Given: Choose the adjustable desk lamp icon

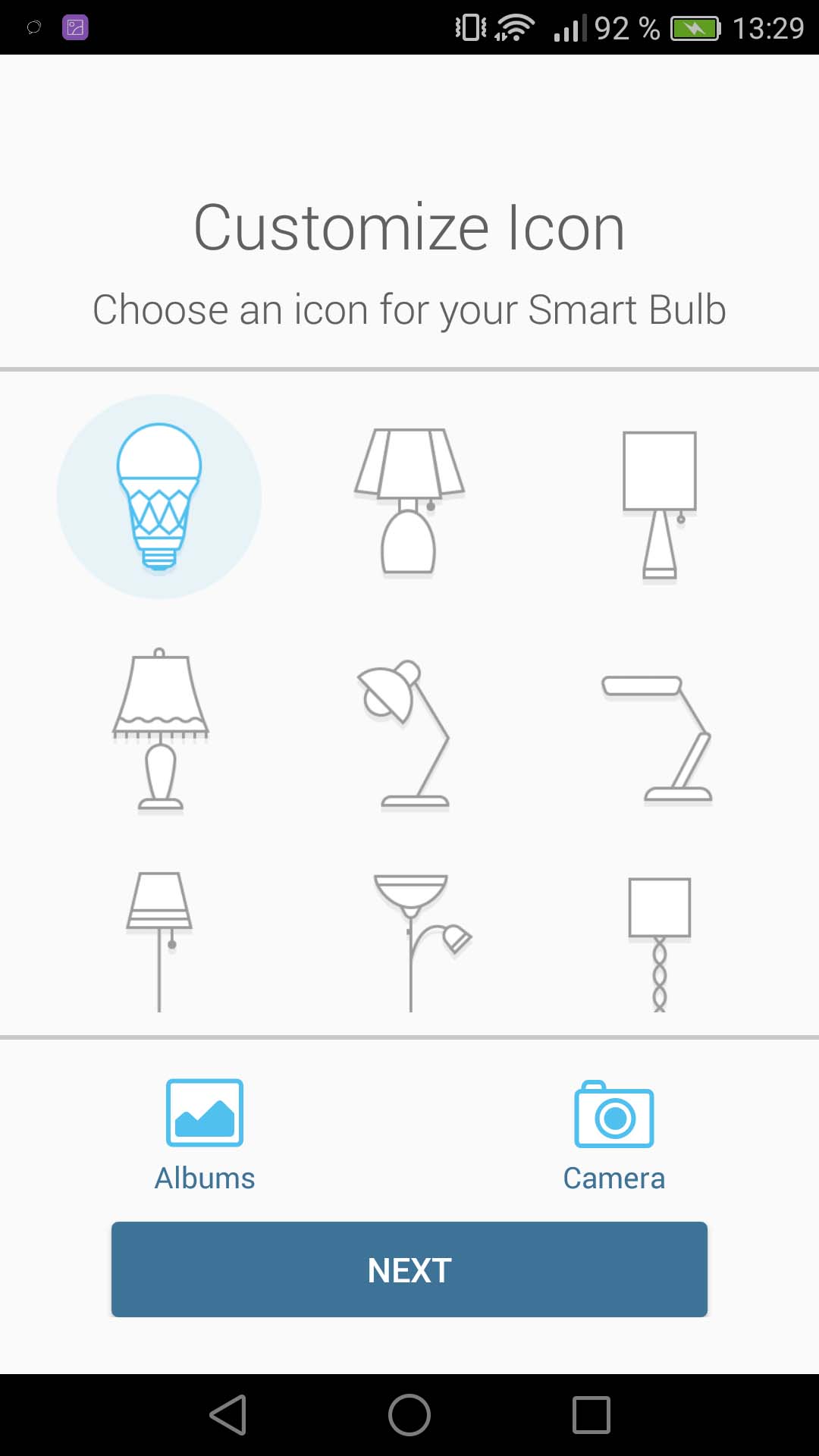Looking at the screenshot, I should 407,733.
